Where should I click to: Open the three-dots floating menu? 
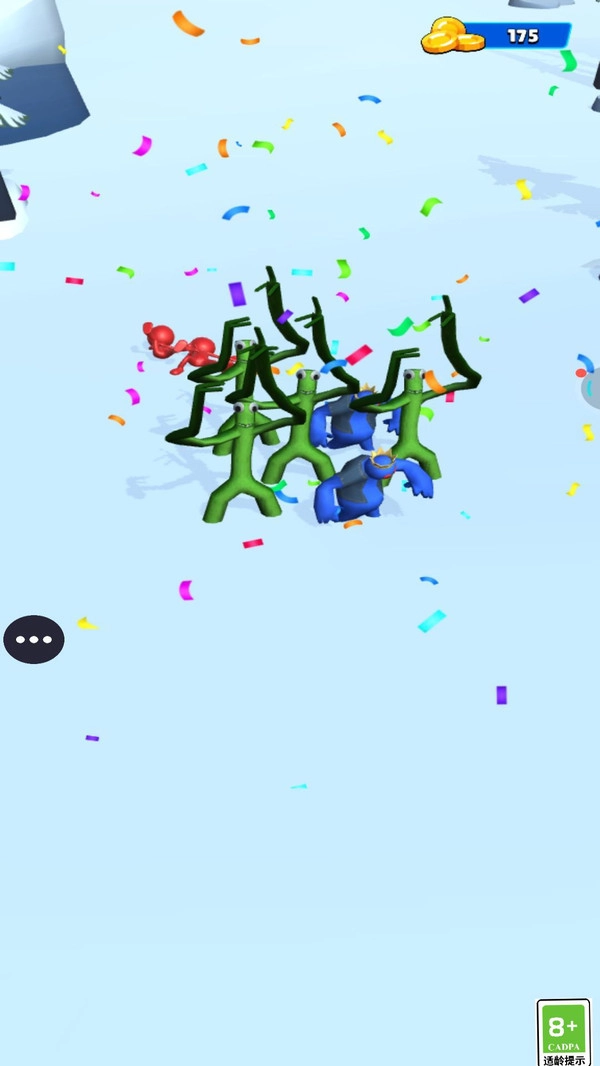coord(34,639)
